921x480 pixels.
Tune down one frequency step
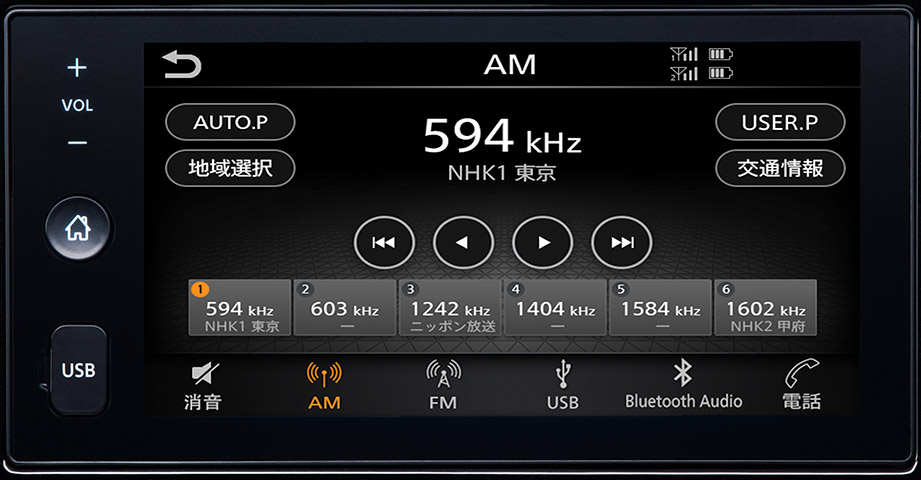point(463,242)
